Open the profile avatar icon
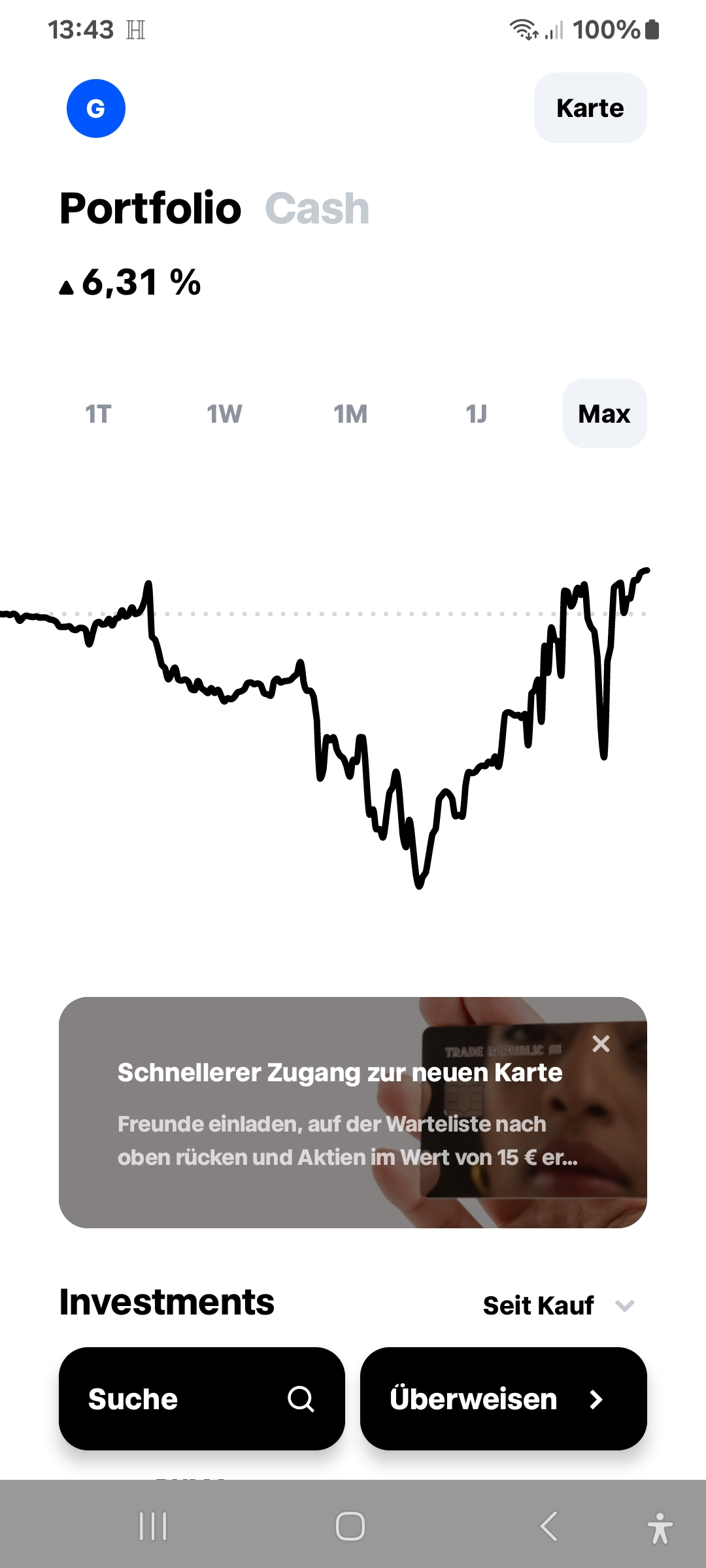The width and height of the screenshot is (706, 1568). 95,108
